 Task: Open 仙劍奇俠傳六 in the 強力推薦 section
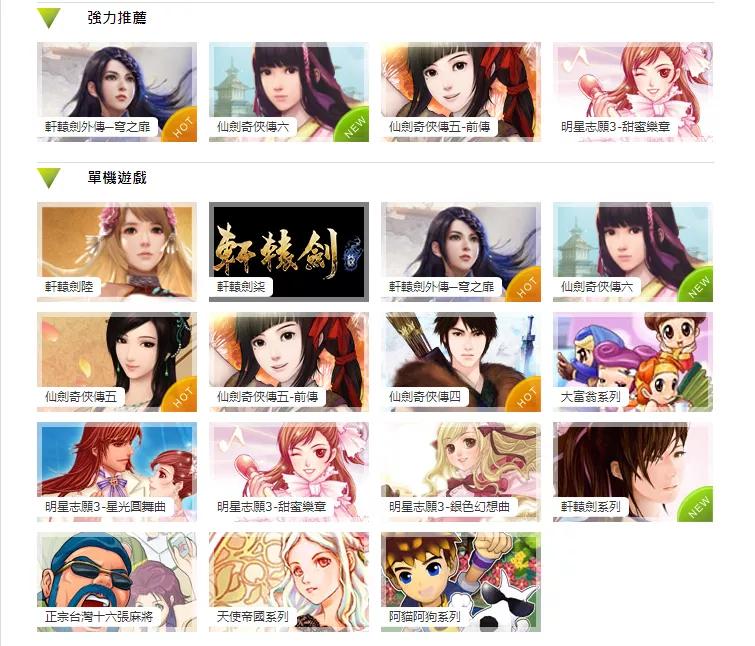(289, 92)
